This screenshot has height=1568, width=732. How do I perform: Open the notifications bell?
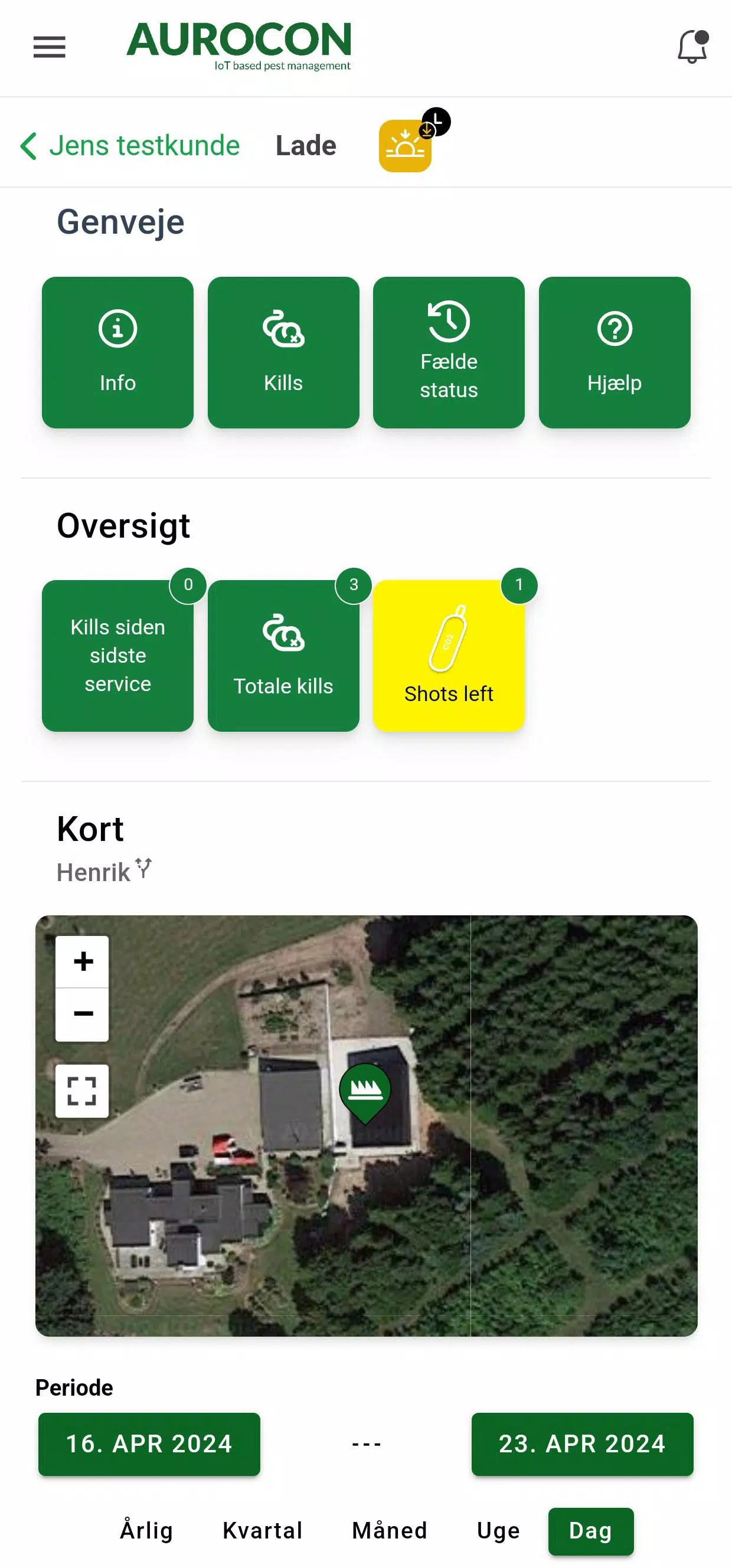point(692,47)
